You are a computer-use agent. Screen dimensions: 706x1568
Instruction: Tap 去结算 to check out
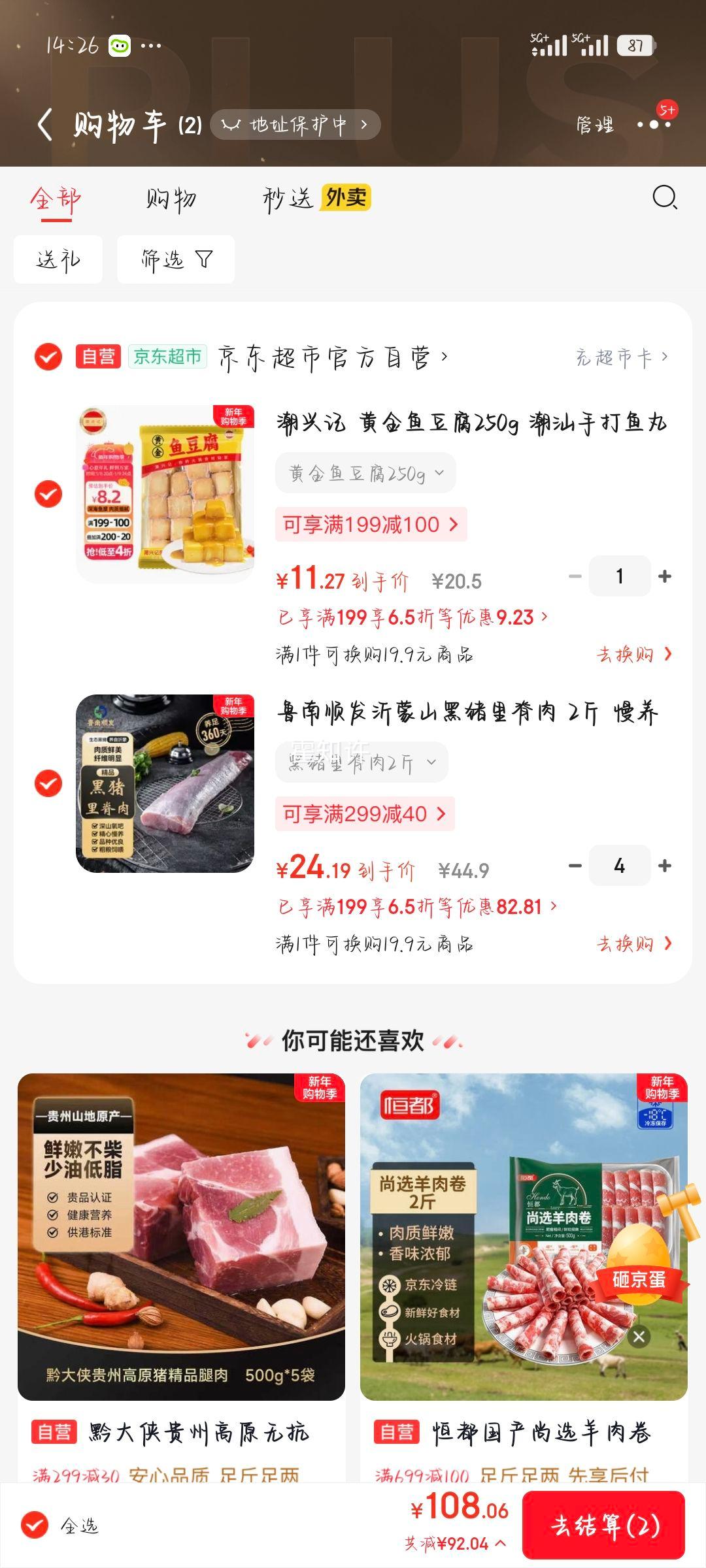(603, 1526)
